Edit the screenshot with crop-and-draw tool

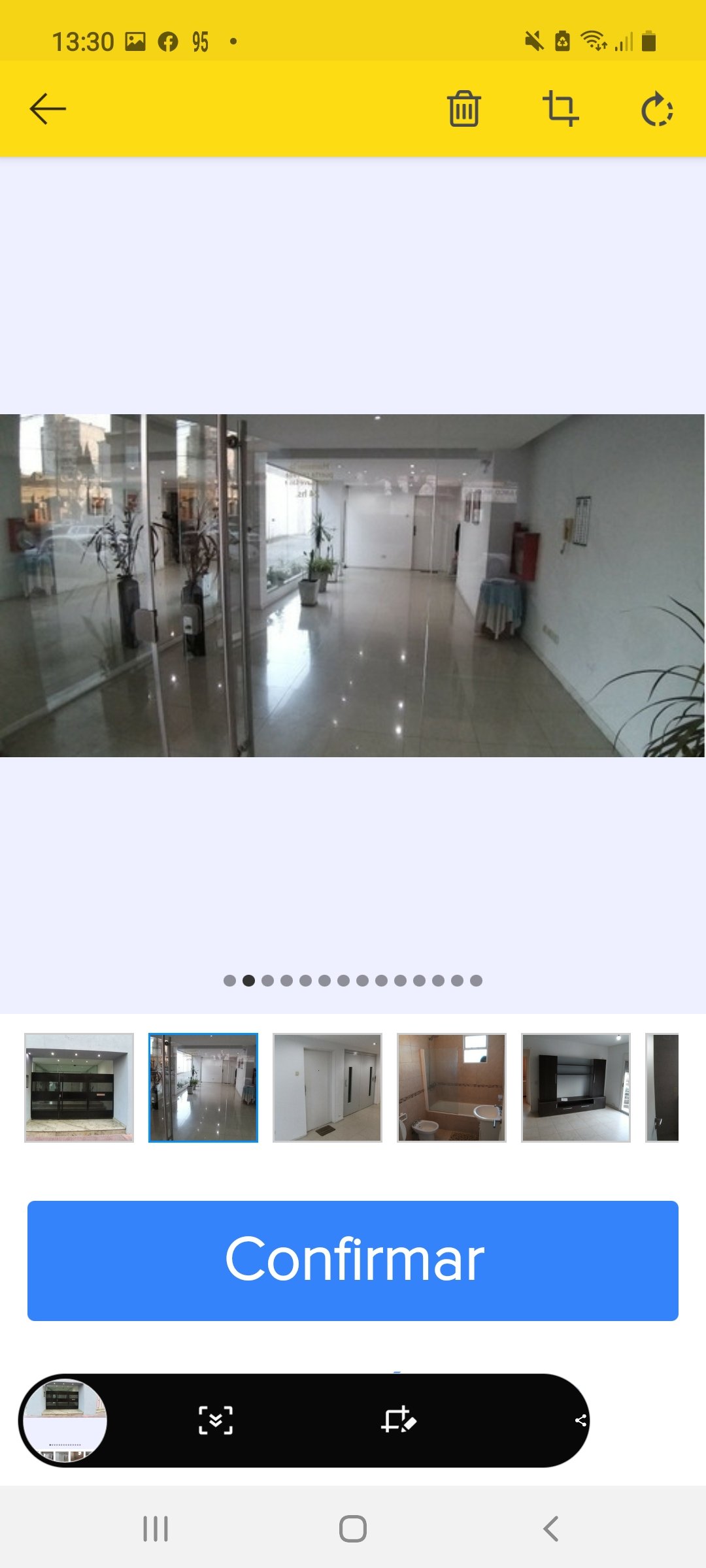coord(398,1420)
